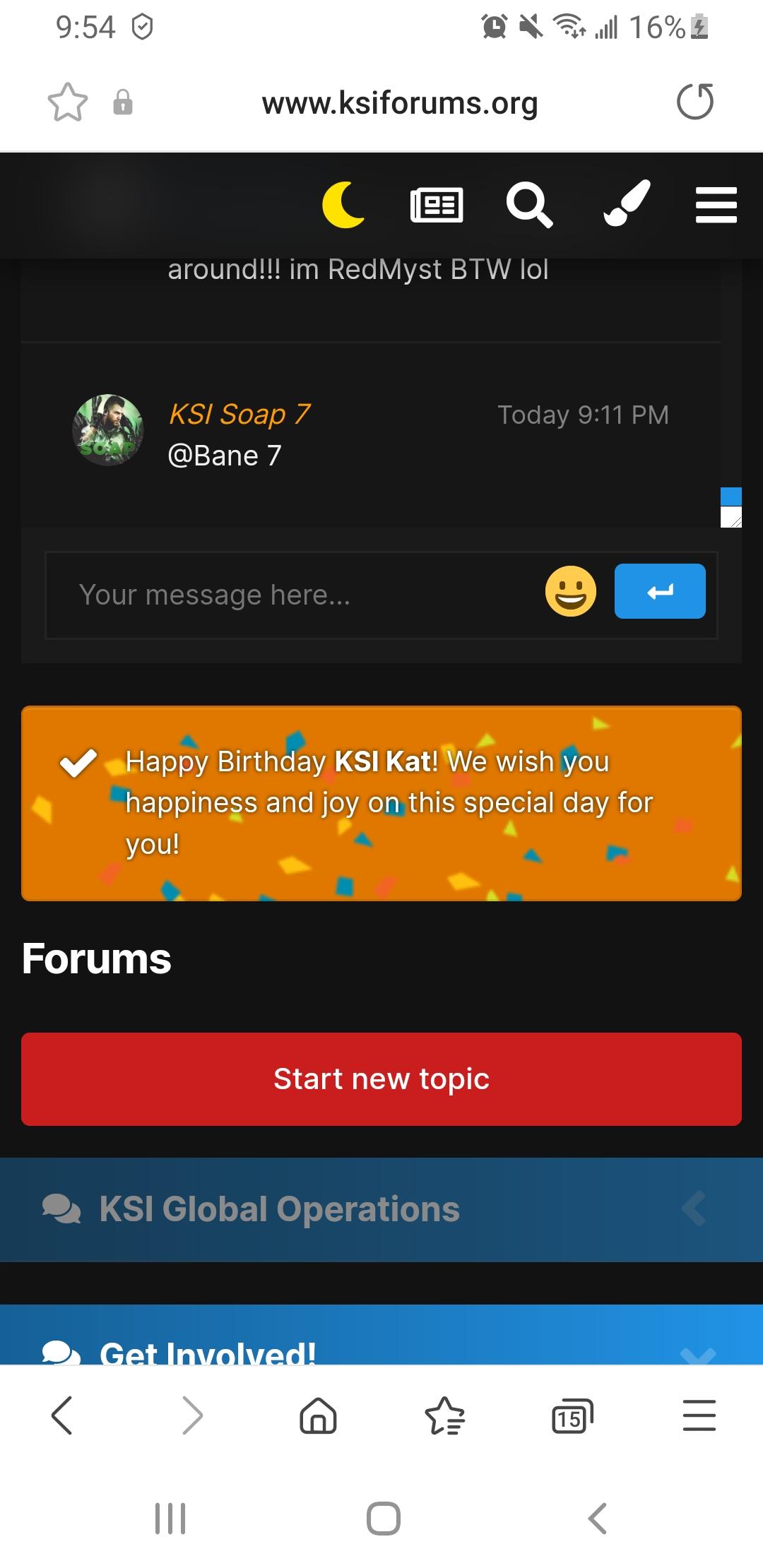Go back to the previous browser page
Image resolution: width=763 pixels, height=1568 pixels.
point(62,1415)
